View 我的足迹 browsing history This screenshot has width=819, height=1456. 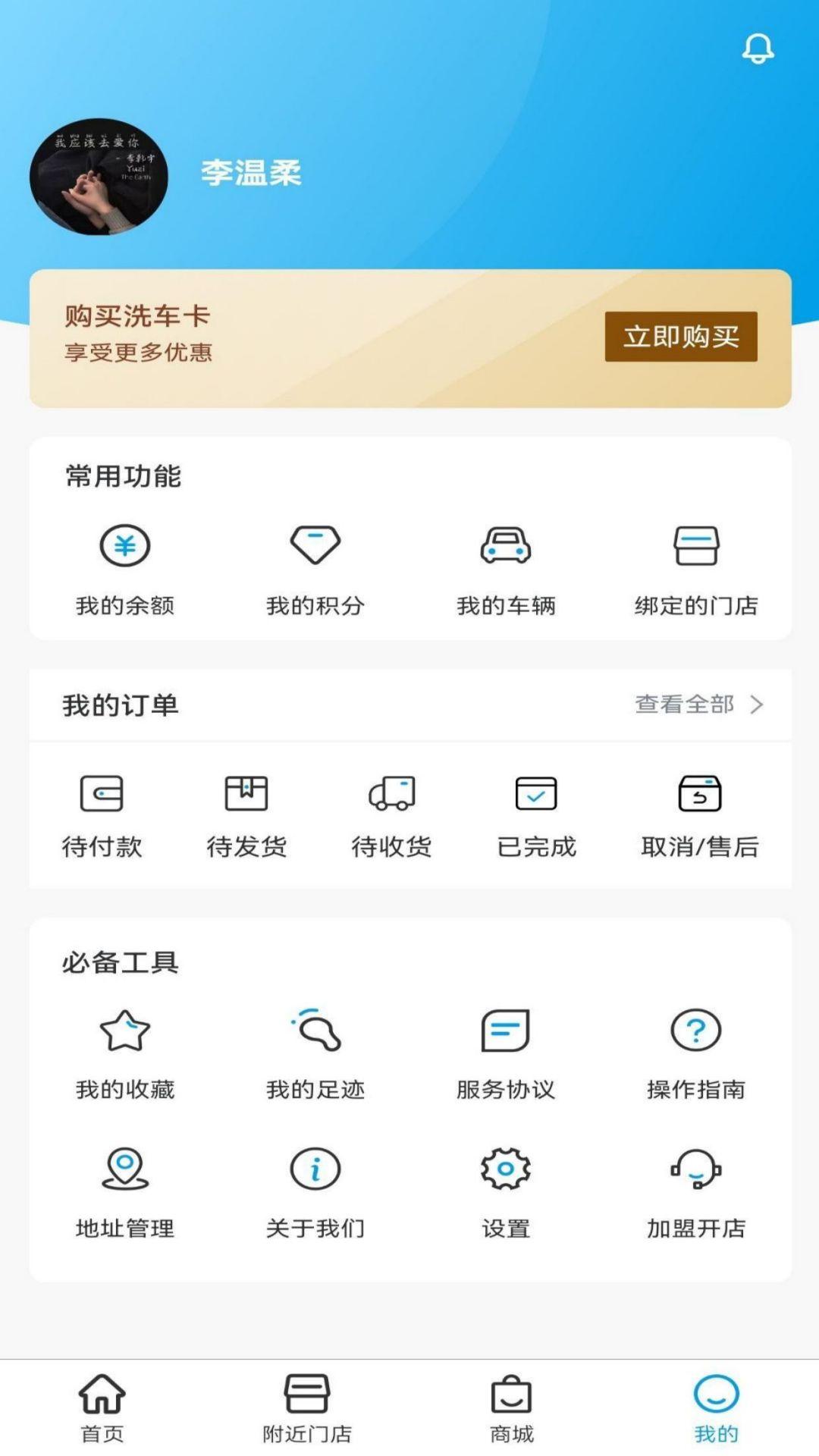[315, 1054]
